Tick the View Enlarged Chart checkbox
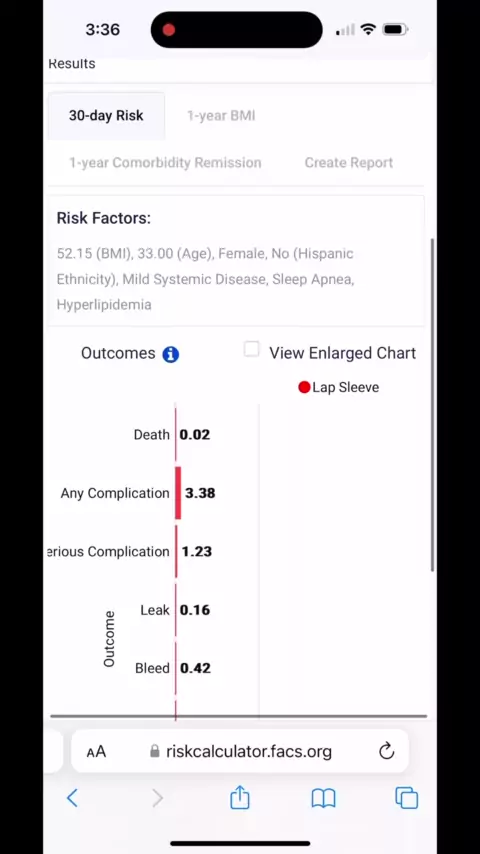This screenshot has height=854, width=480. click(x=251, y=350)
